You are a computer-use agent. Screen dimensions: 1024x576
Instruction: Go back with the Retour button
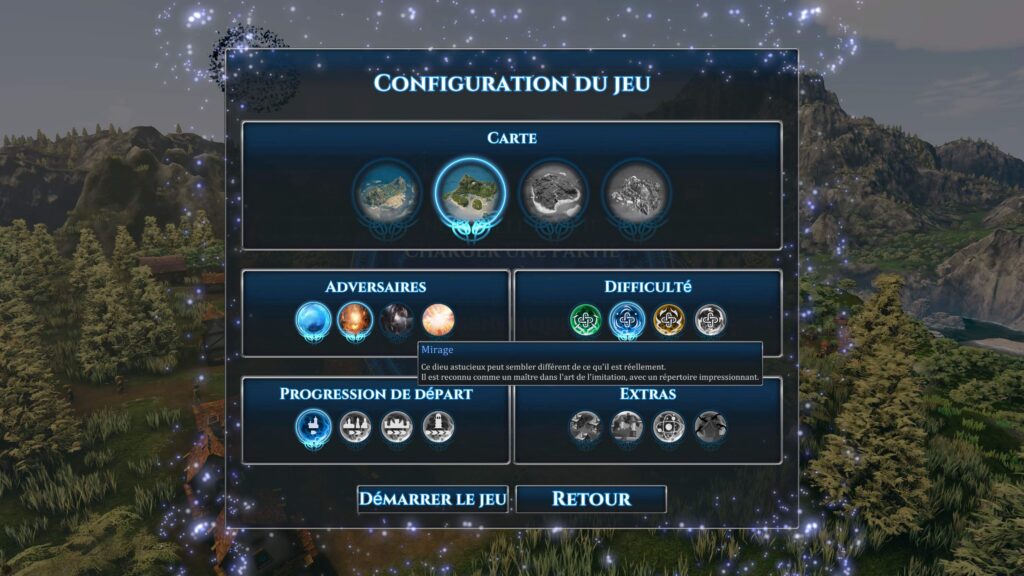[x=591, y=499]
